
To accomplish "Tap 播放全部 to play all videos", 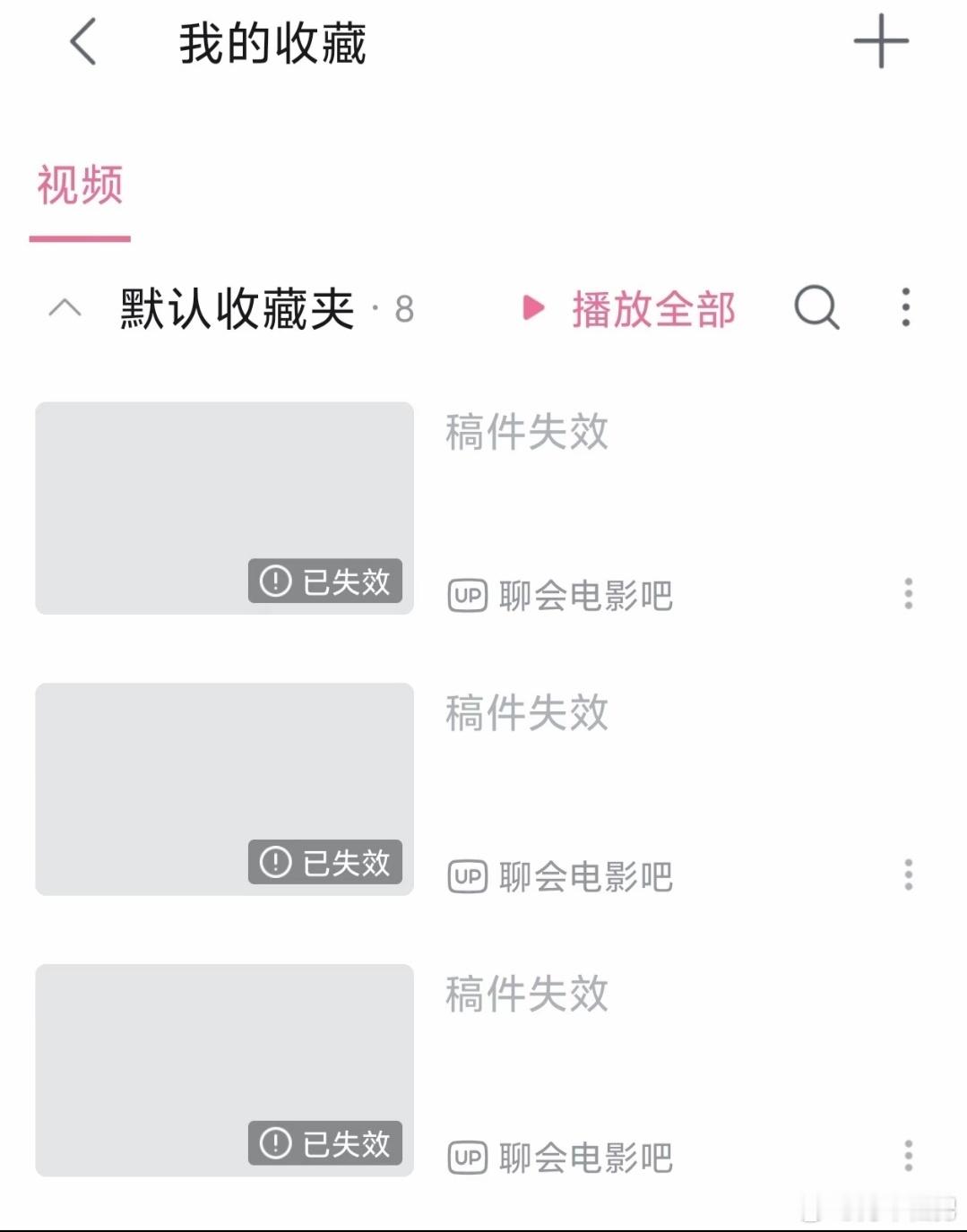I will point(652,309).
